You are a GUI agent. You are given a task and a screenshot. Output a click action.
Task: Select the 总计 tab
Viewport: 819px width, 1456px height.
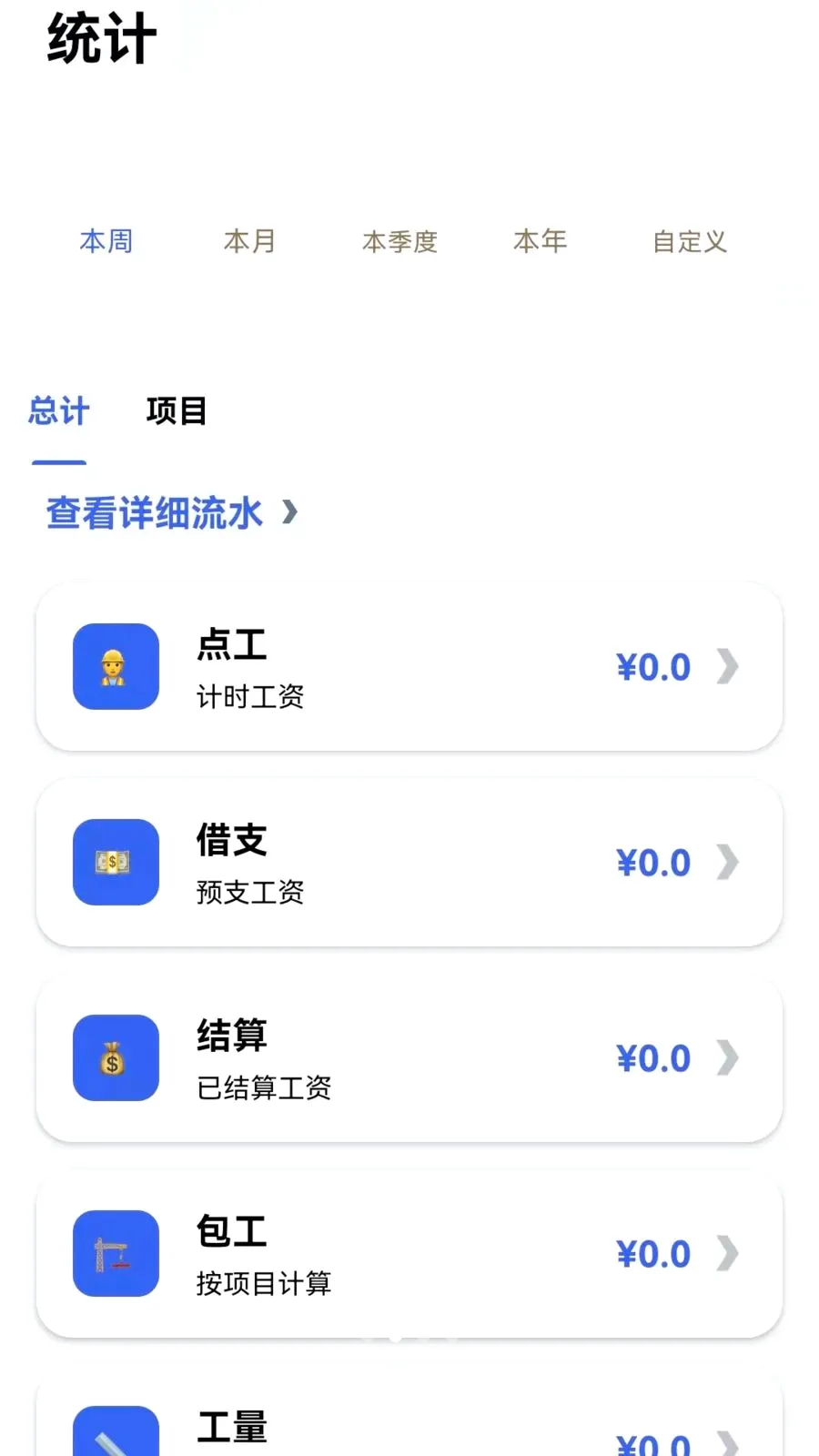point(59,411)
